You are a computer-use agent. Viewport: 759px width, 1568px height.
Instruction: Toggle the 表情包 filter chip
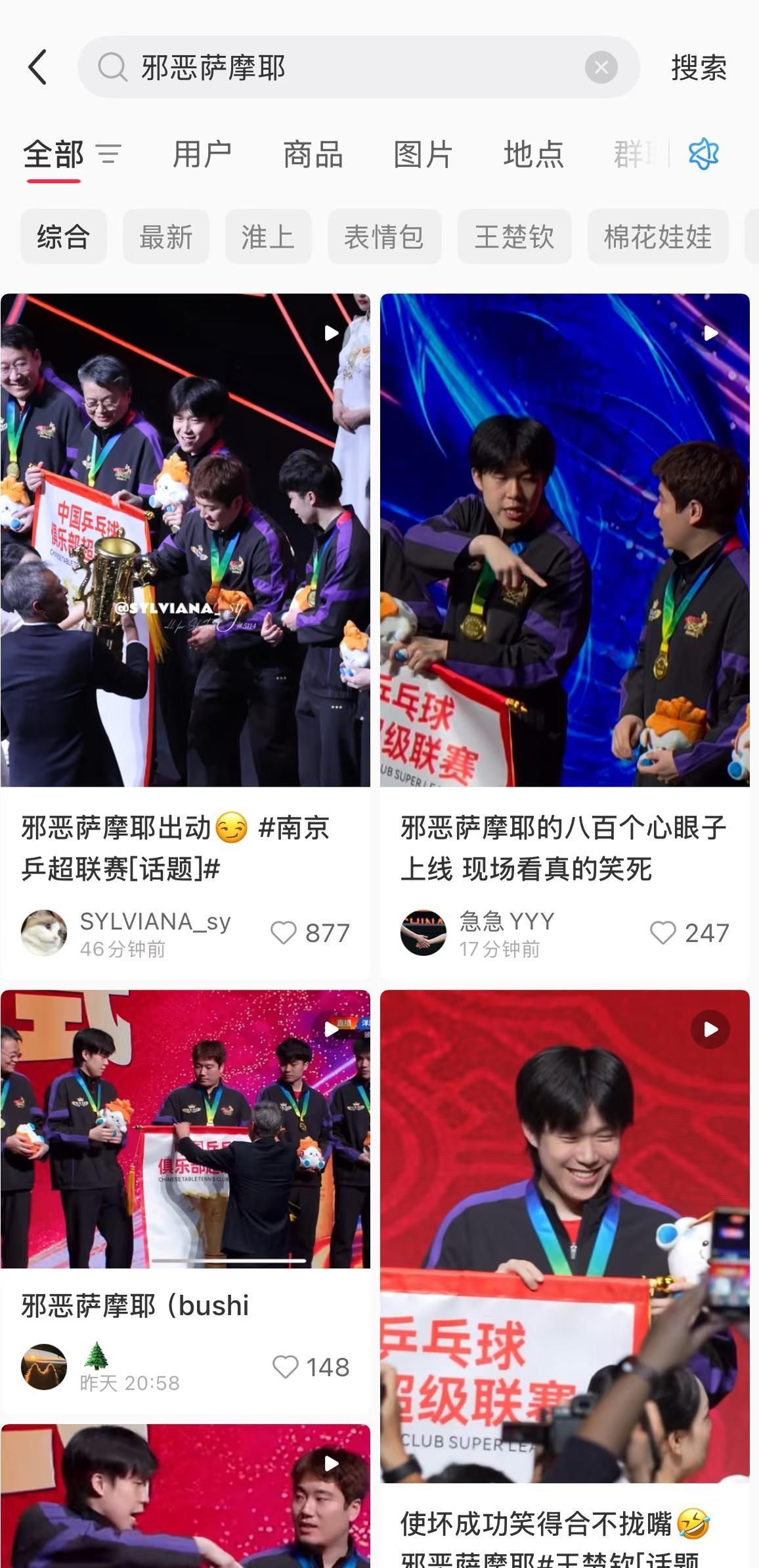pos(384,237)
